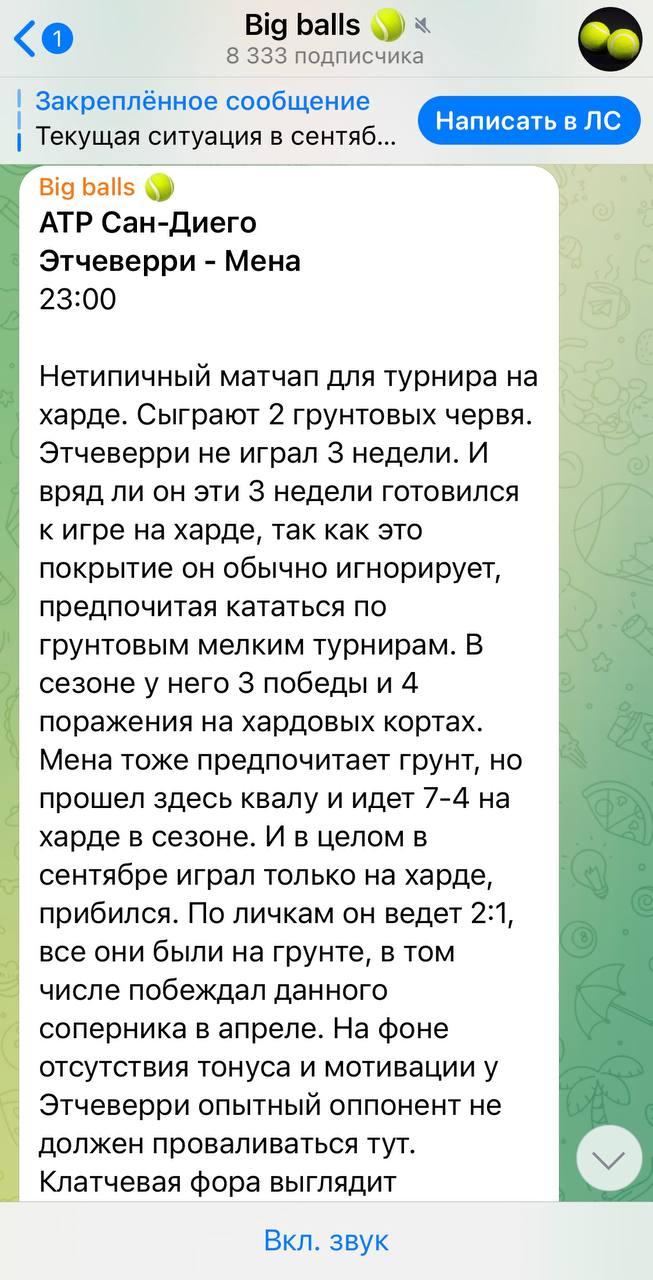Open the Big balls sender name in the post

coord(87,187)
